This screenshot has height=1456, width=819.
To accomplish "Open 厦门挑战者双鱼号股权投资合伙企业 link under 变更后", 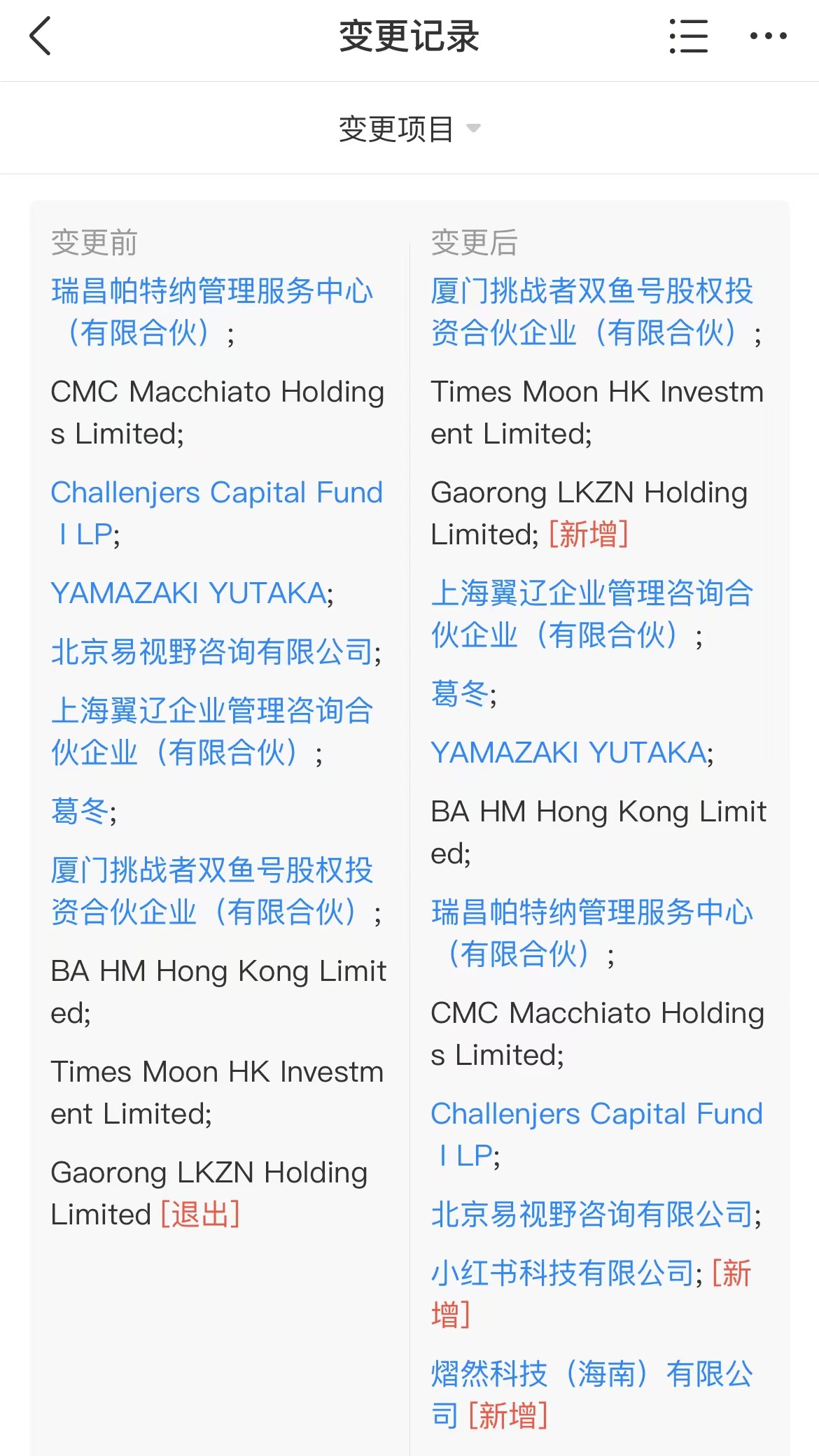I will coord(592,311).
